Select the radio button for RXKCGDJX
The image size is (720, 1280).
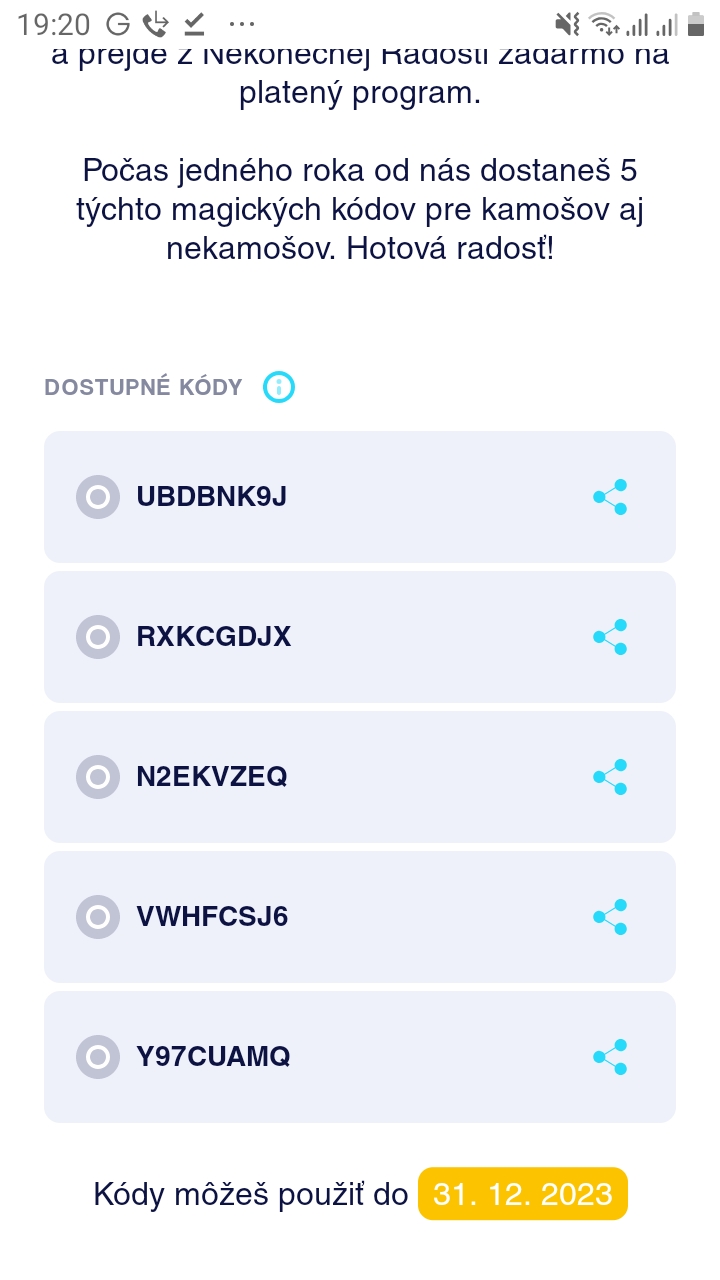[98, 637]
